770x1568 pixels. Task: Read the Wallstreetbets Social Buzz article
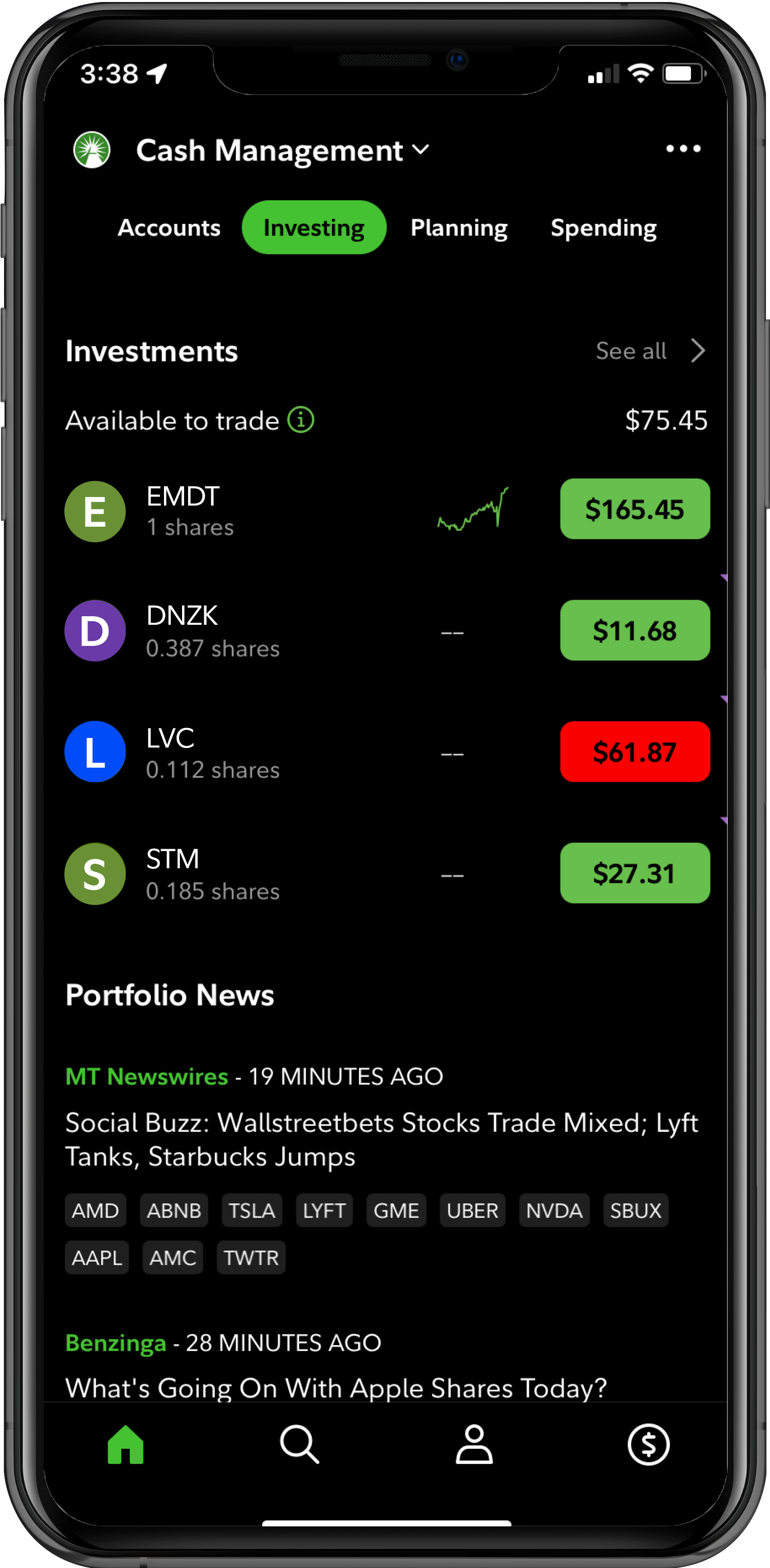pyautogui.click(x=381, y=1139)
